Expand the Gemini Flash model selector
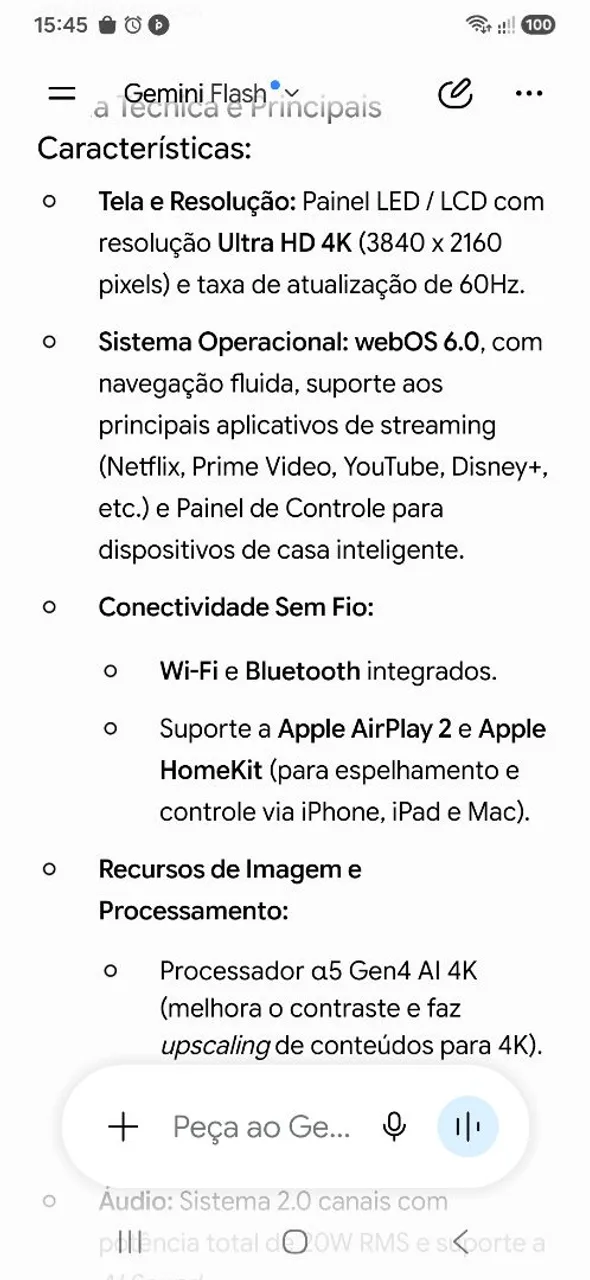Viewport: 590px width, 1280px height. pos(211,93)
